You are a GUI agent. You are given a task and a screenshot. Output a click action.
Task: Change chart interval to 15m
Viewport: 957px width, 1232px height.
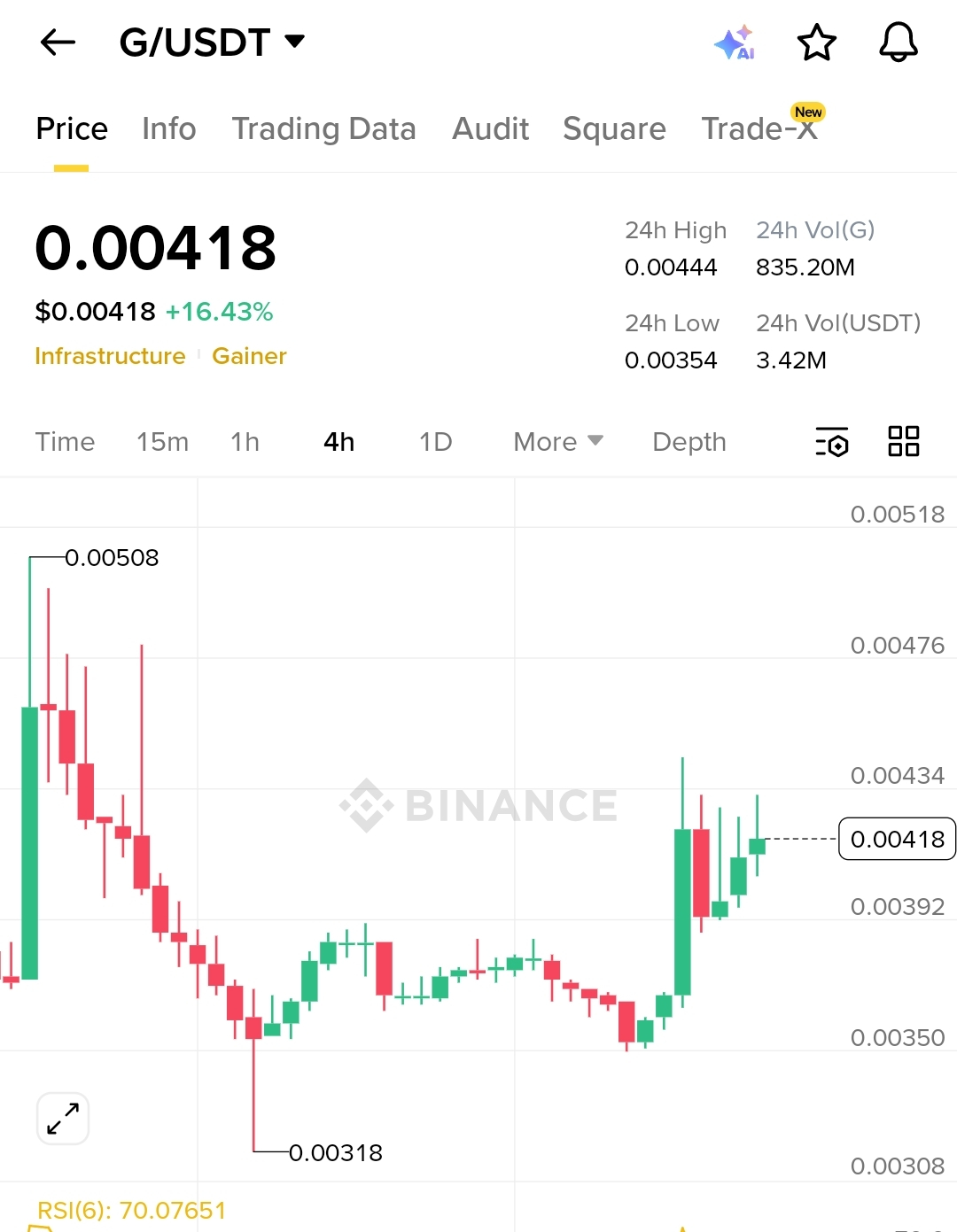(162, 441)
